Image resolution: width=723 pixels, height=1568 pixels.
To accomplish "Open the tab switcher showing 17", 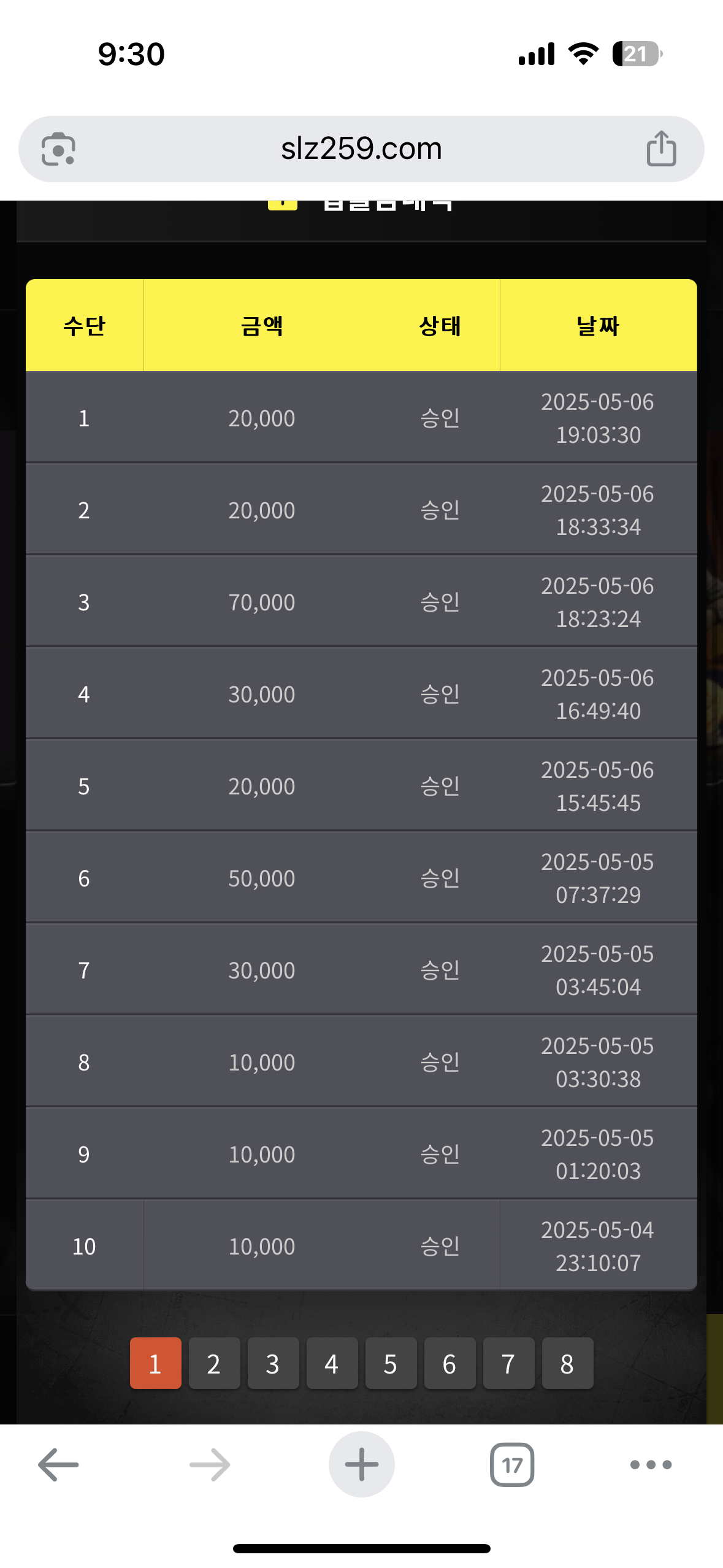I will click(512, 1465).
